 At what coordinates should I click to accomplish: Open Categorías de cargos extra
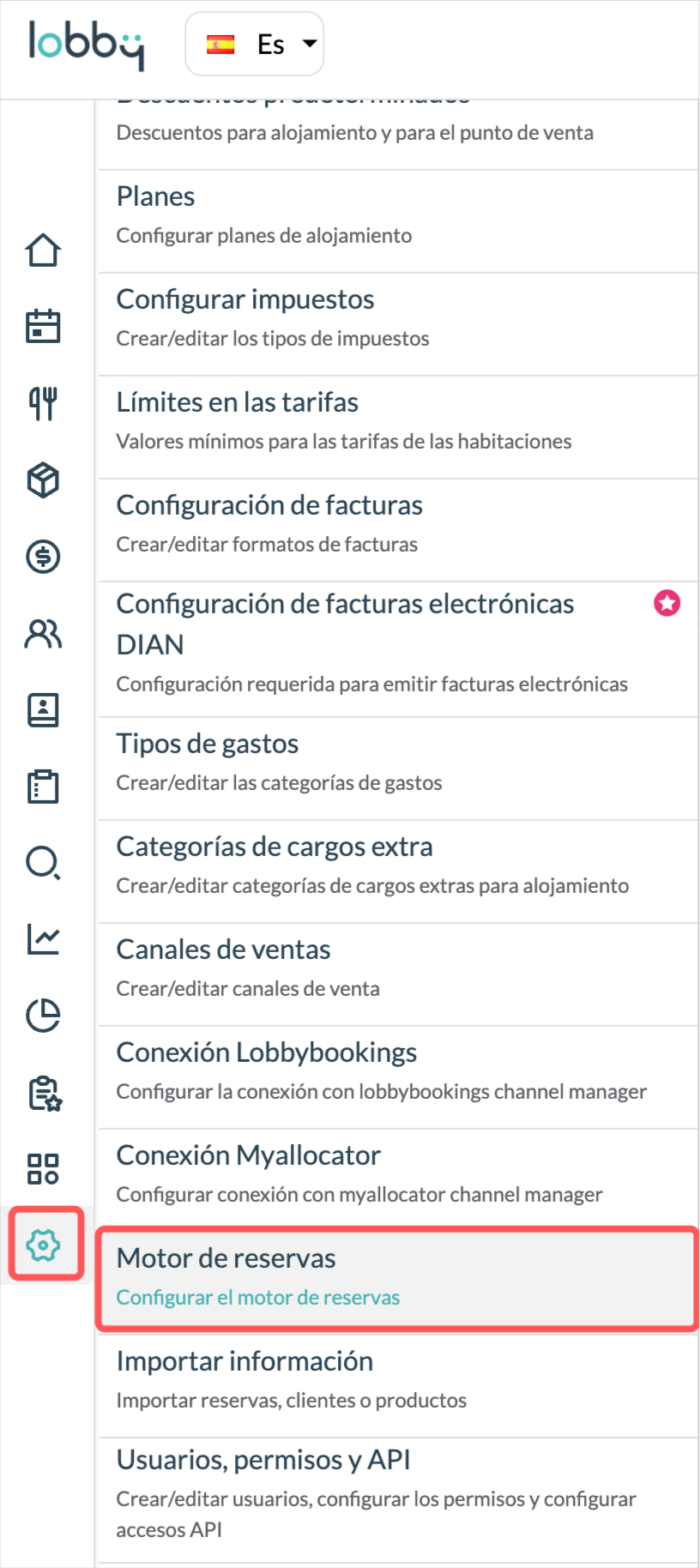(x=398, y=871)
